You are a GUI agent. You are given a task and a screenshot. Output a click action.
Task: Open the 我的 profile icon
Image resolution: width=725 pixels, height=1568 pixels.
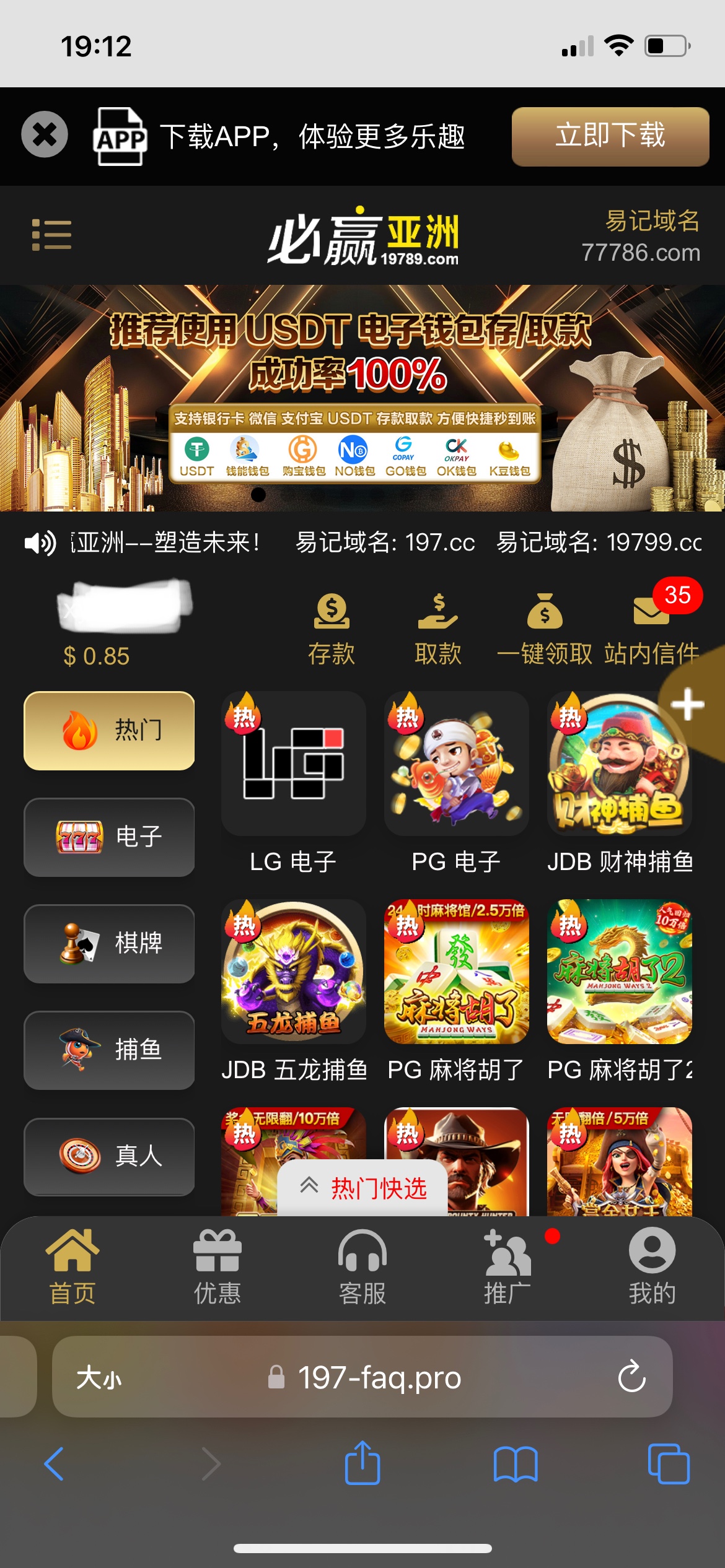tap(651, 1263)
